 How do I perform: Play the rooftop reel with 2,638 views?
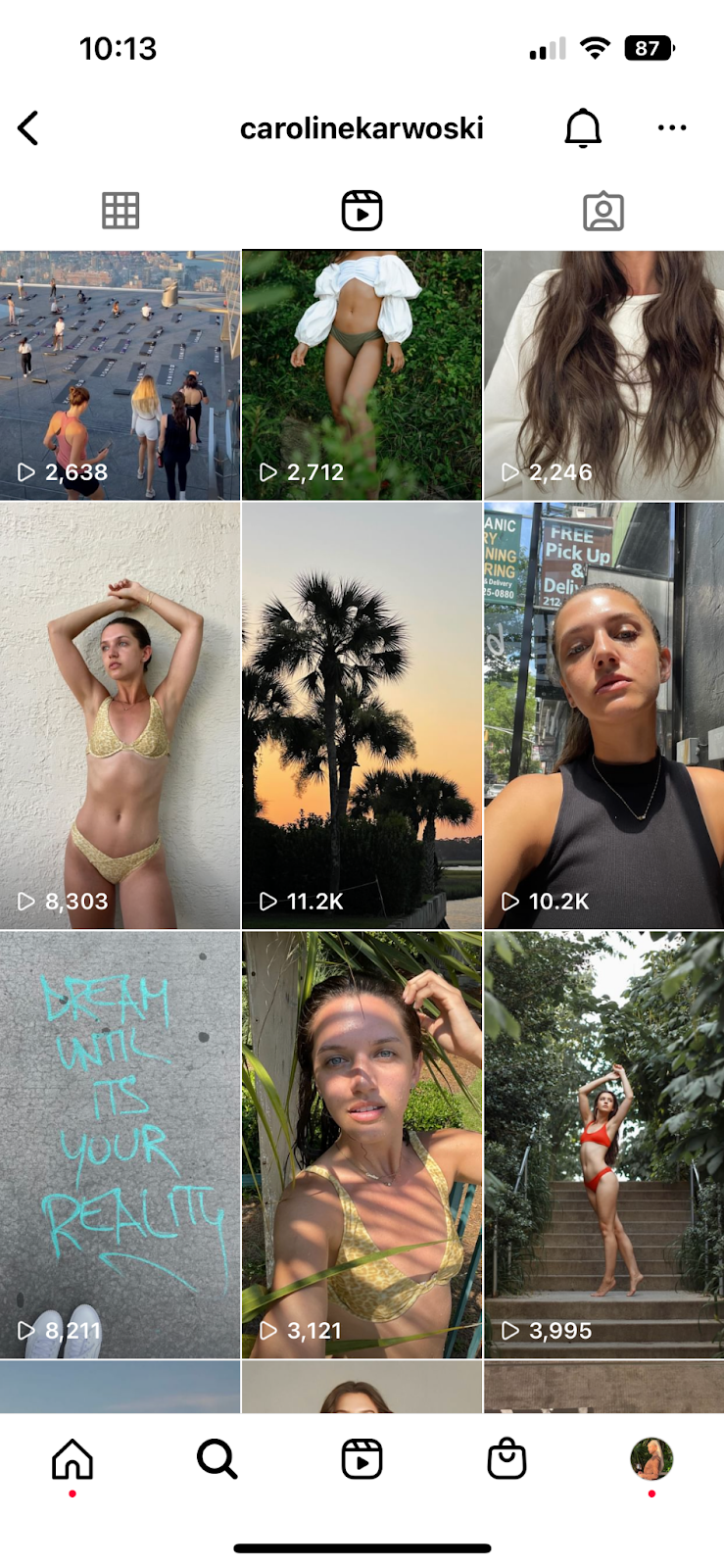(x=120, y=375)
